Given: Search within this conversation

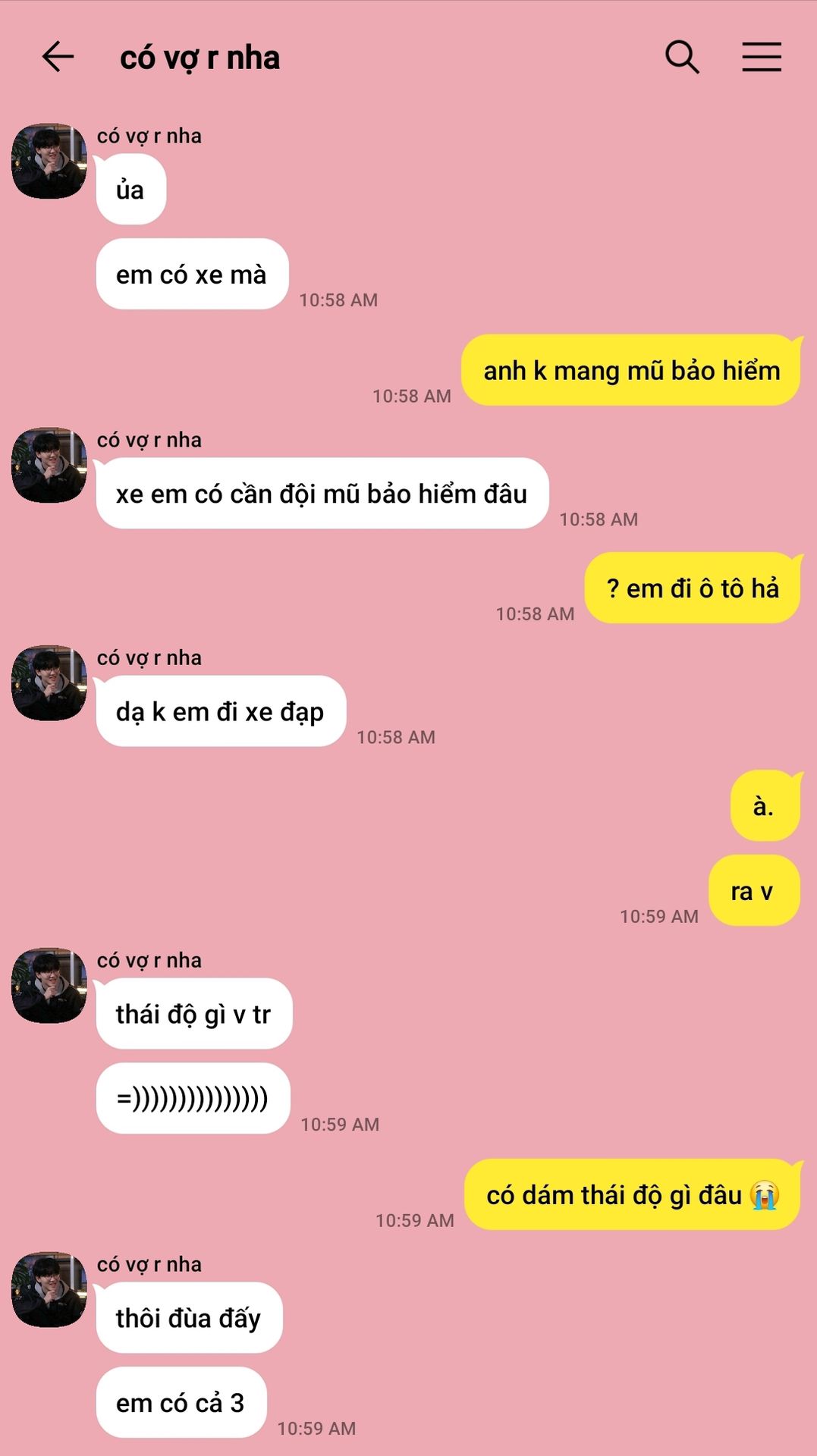Looking at the screenshot, I should coord(682,57).
